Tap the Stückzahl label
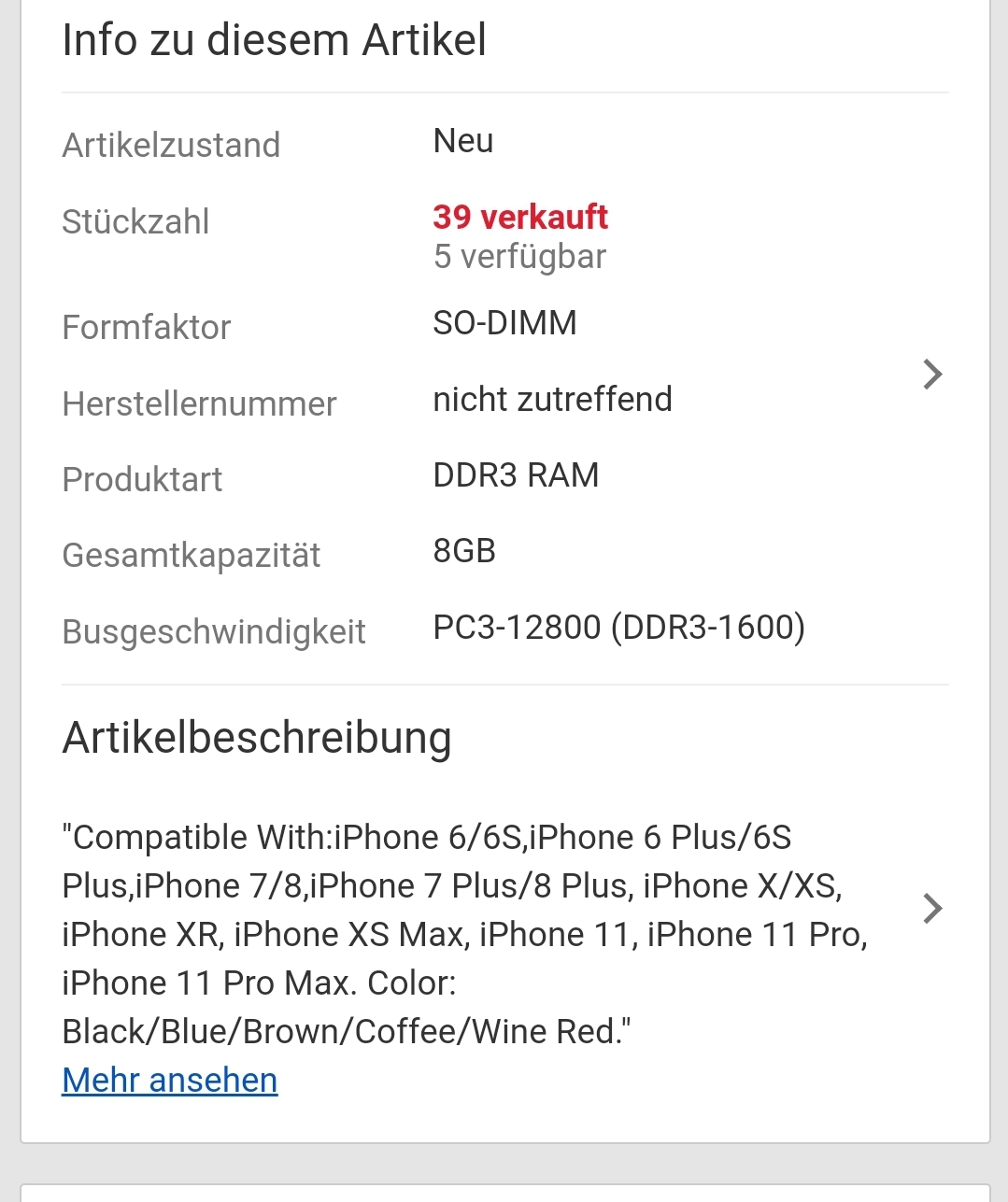The width and height of the screenshot is (1008, 1202). [x=135, y=221]
